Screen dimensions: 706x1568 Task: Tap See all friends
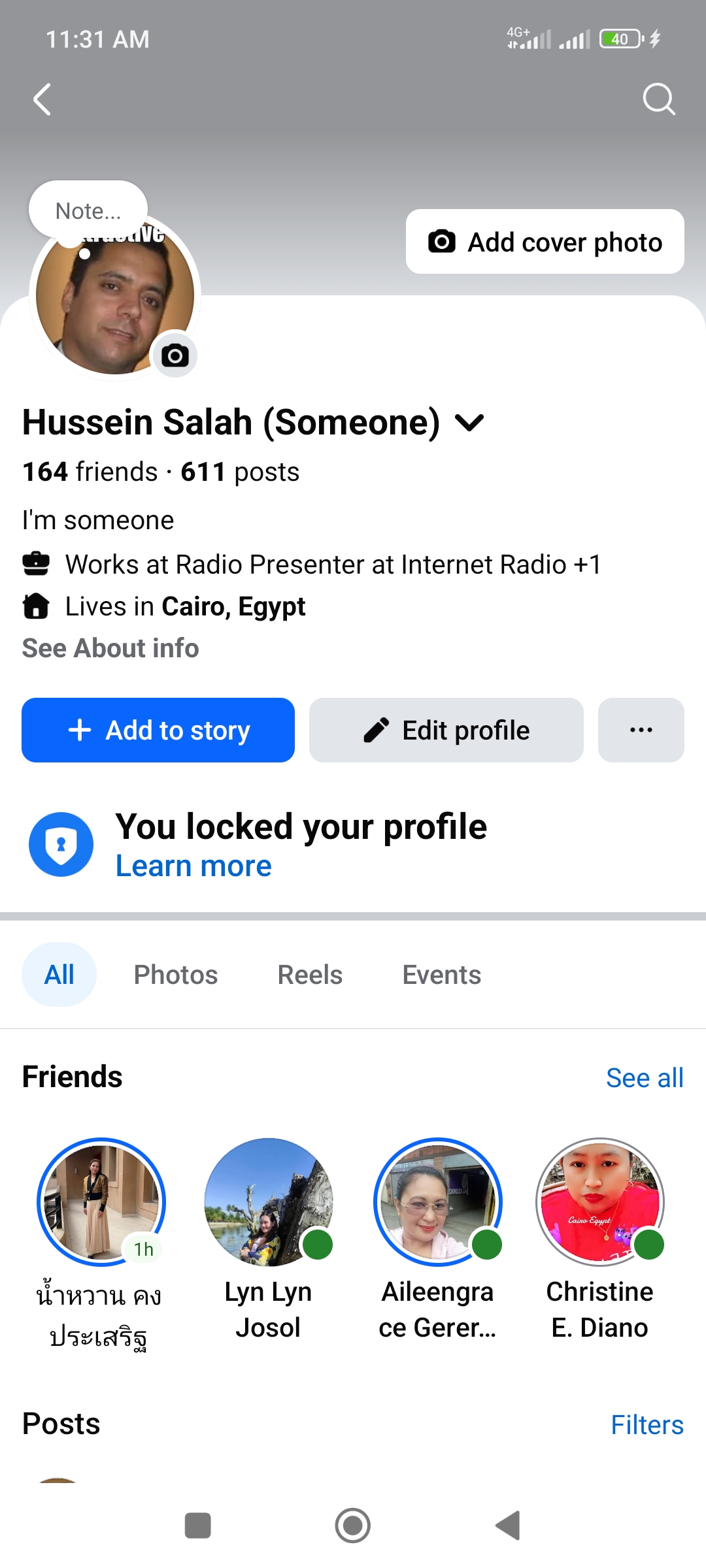coord(645,1077)
